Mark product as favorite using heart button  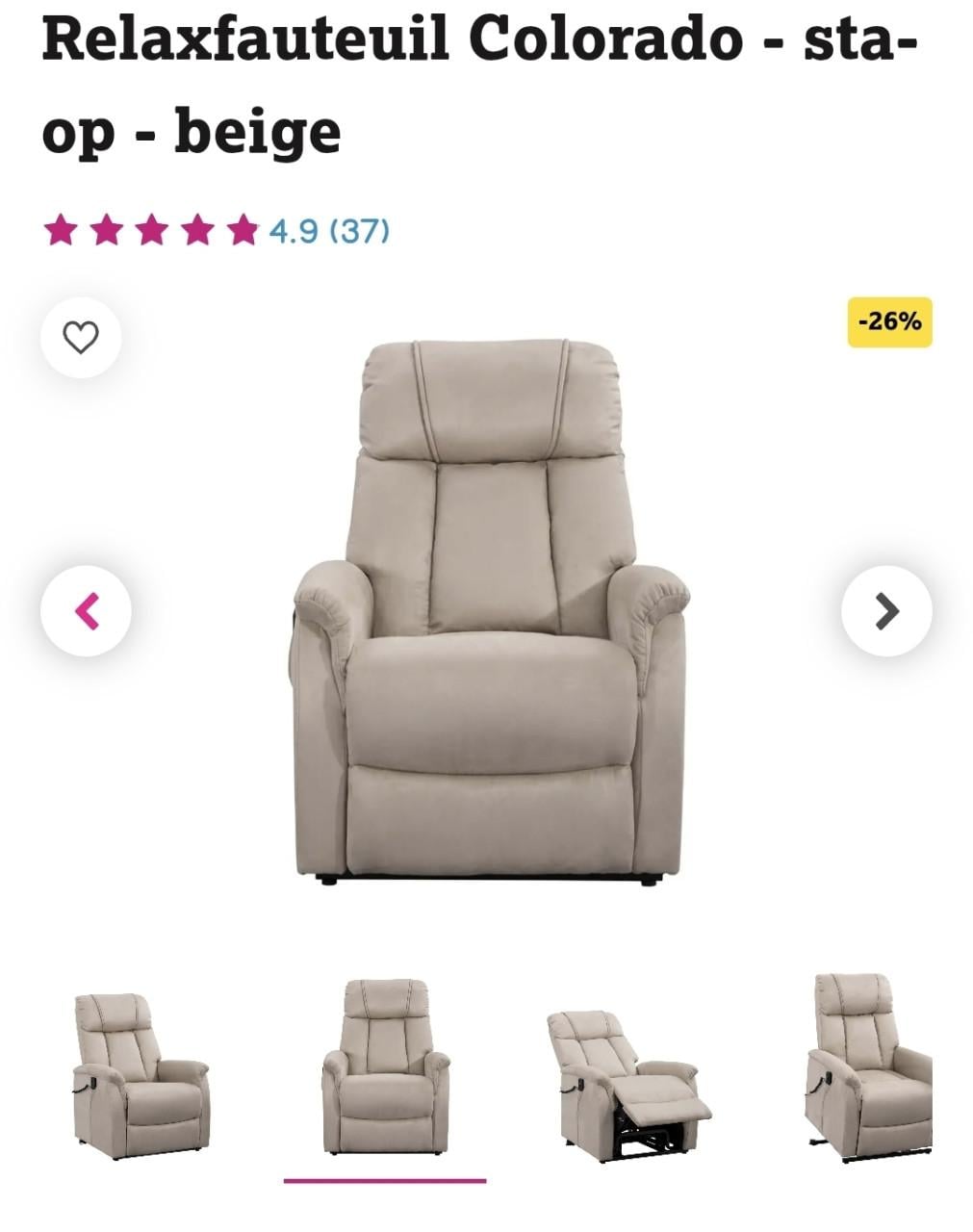pos(80,336)
